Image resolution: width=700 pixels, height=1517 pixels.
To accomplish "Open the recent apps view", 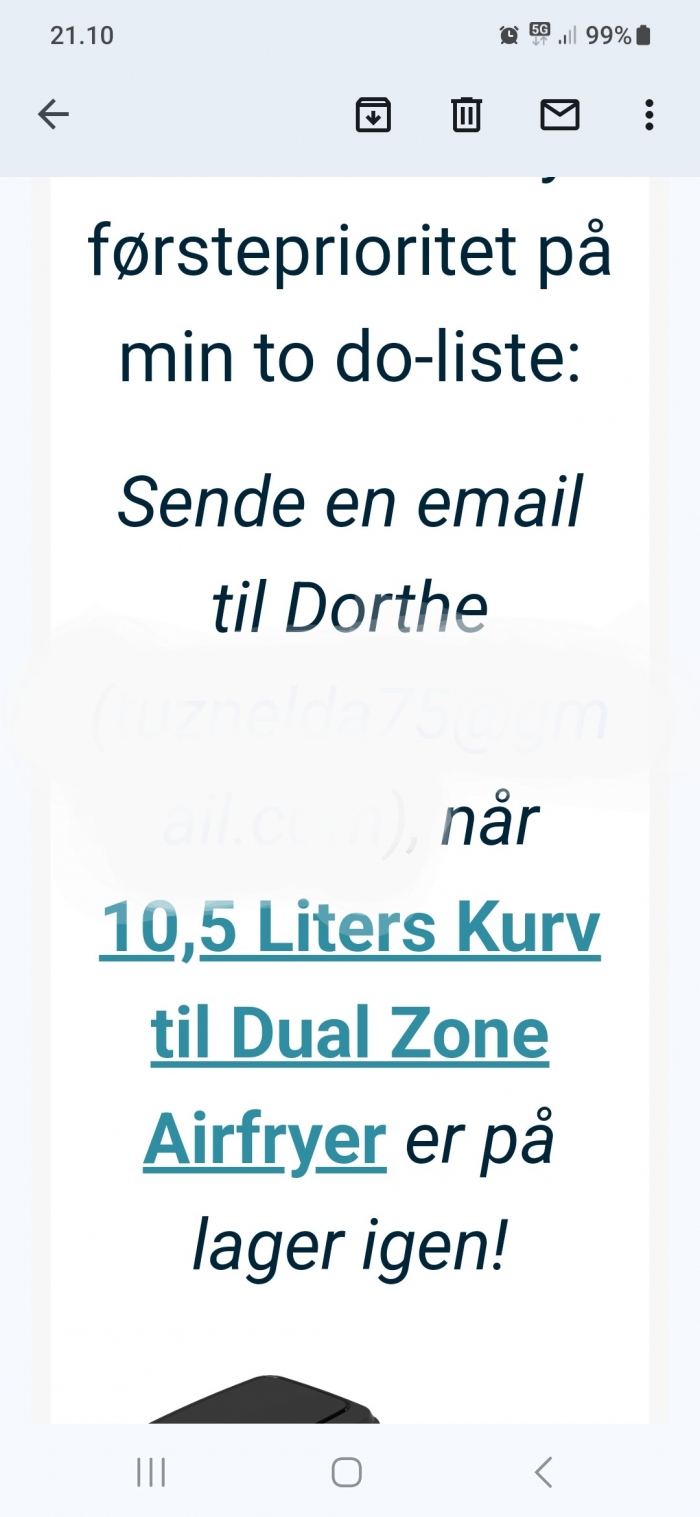I will coord(151,1471).
